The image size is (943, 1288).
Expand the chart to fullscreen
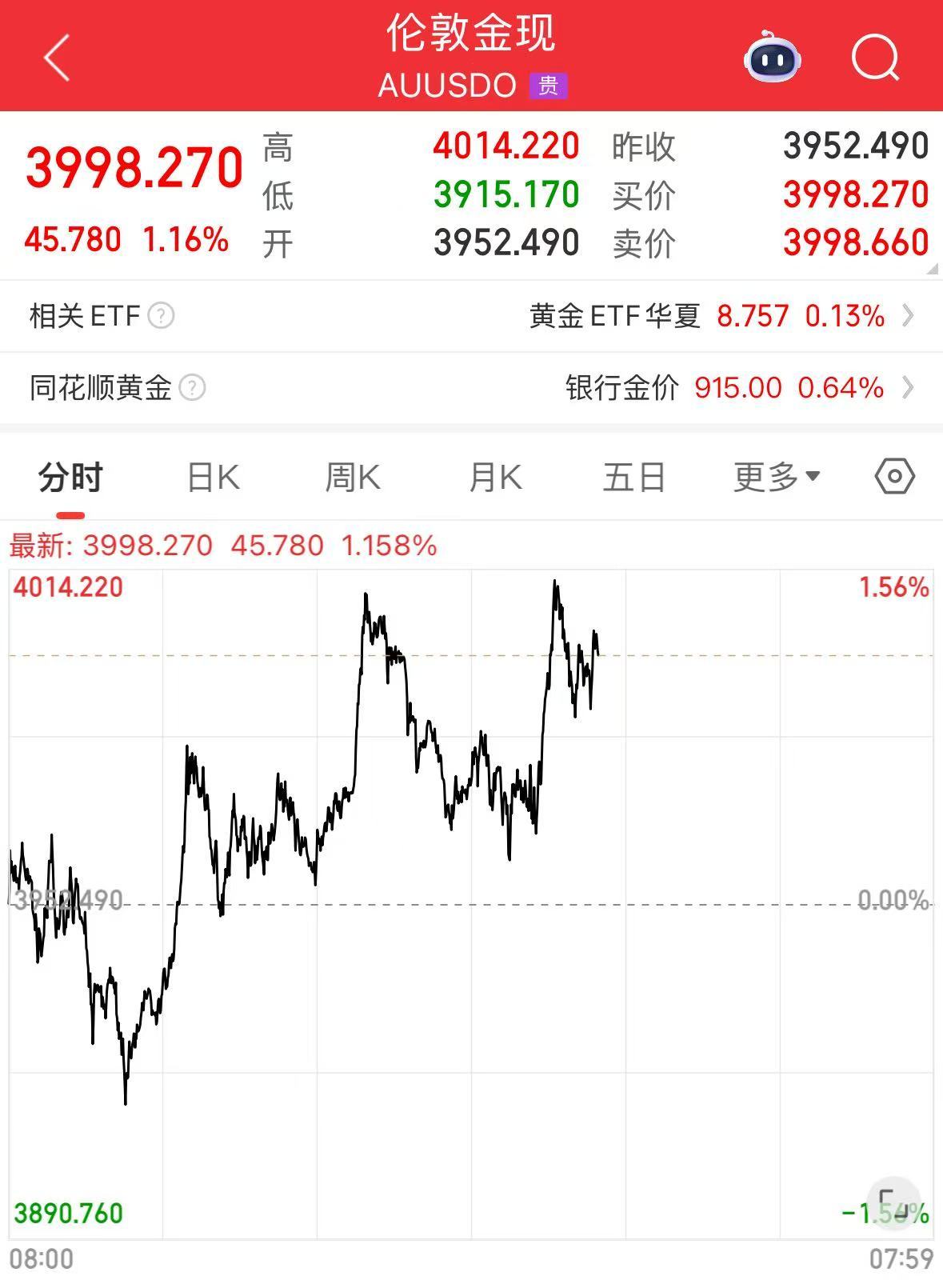(893, 1202)
